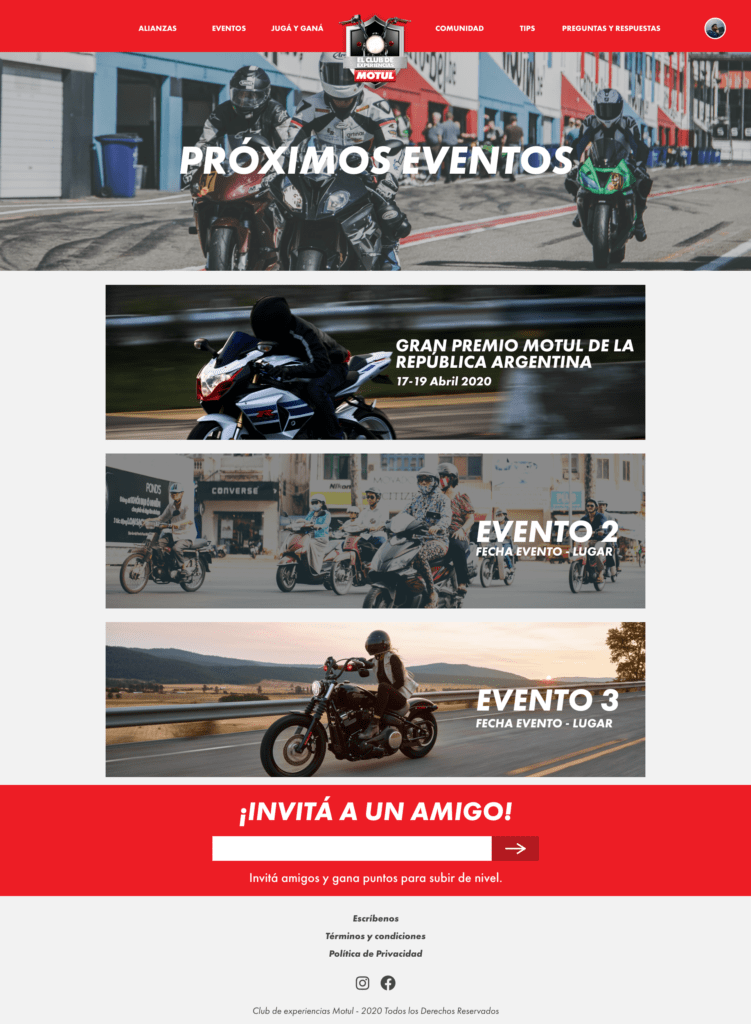Read Términos y condiciones
751x1024 pixels.
click(x=375, y=936)
